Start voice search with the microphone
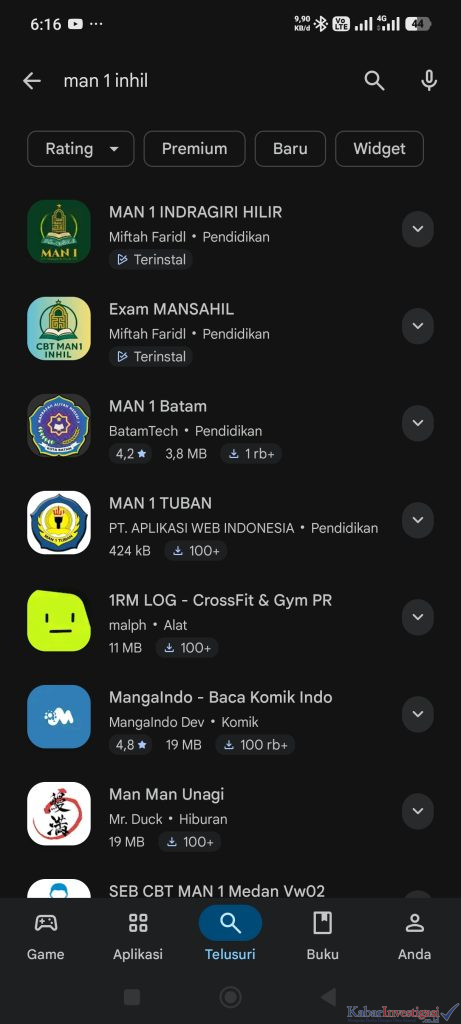The image size is (461, 1024). coord(428,81)
